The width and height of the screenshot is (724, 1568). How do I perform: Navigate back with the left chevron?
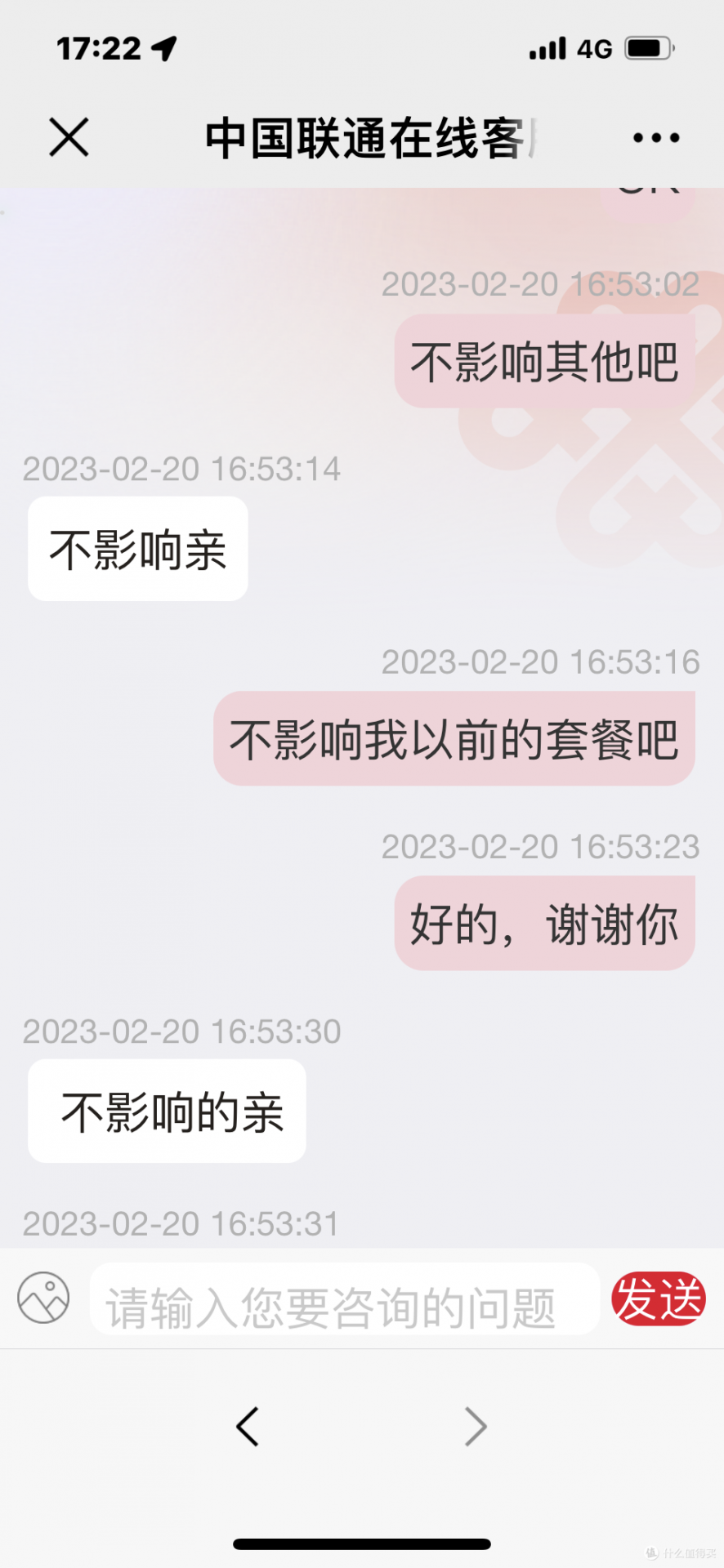coord(248,1426)
